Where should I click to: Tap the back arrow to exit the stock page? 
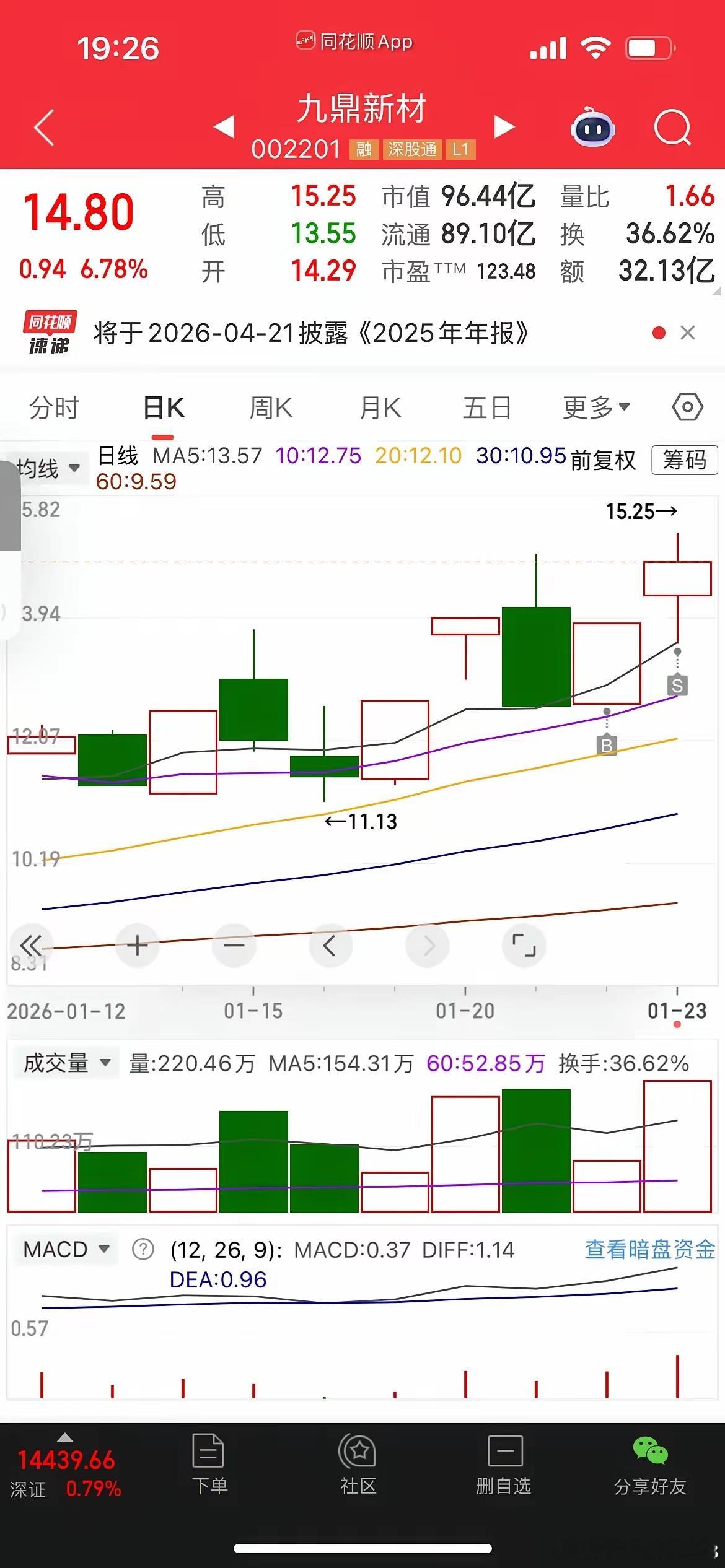(x=42, y=127)
